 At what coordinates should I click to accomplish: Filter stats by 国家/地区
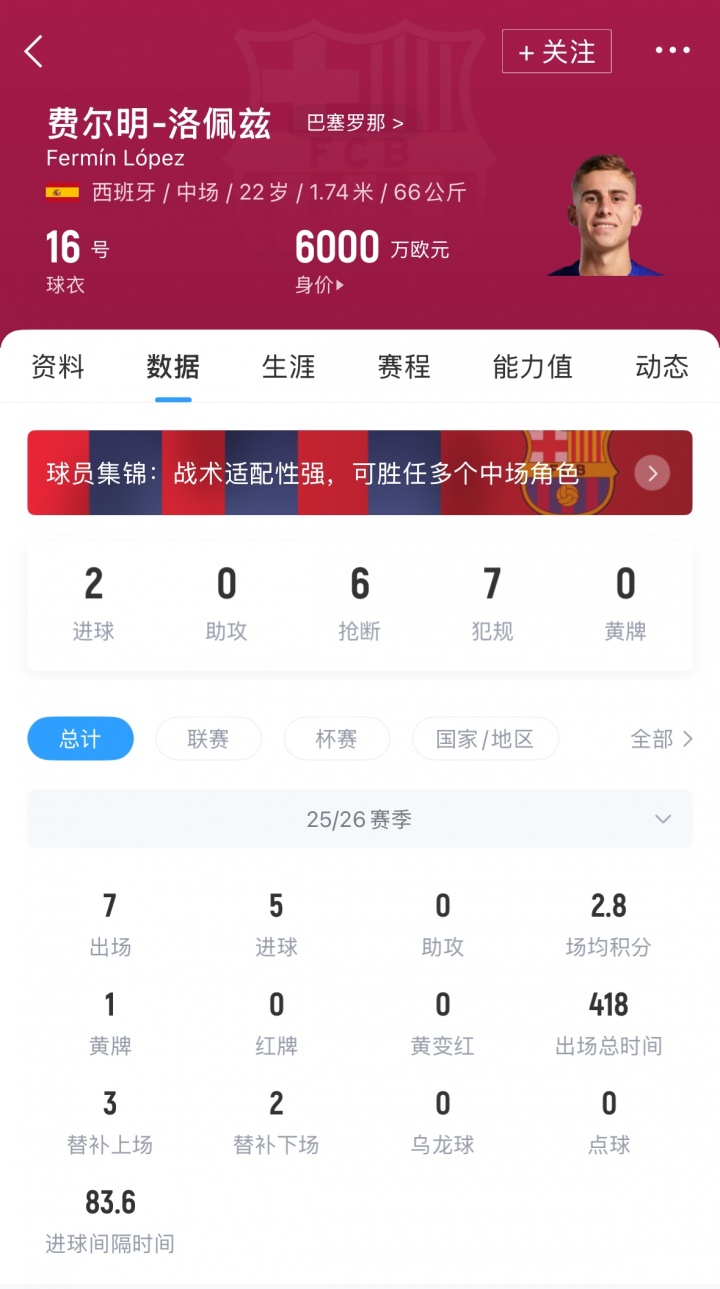485,739
